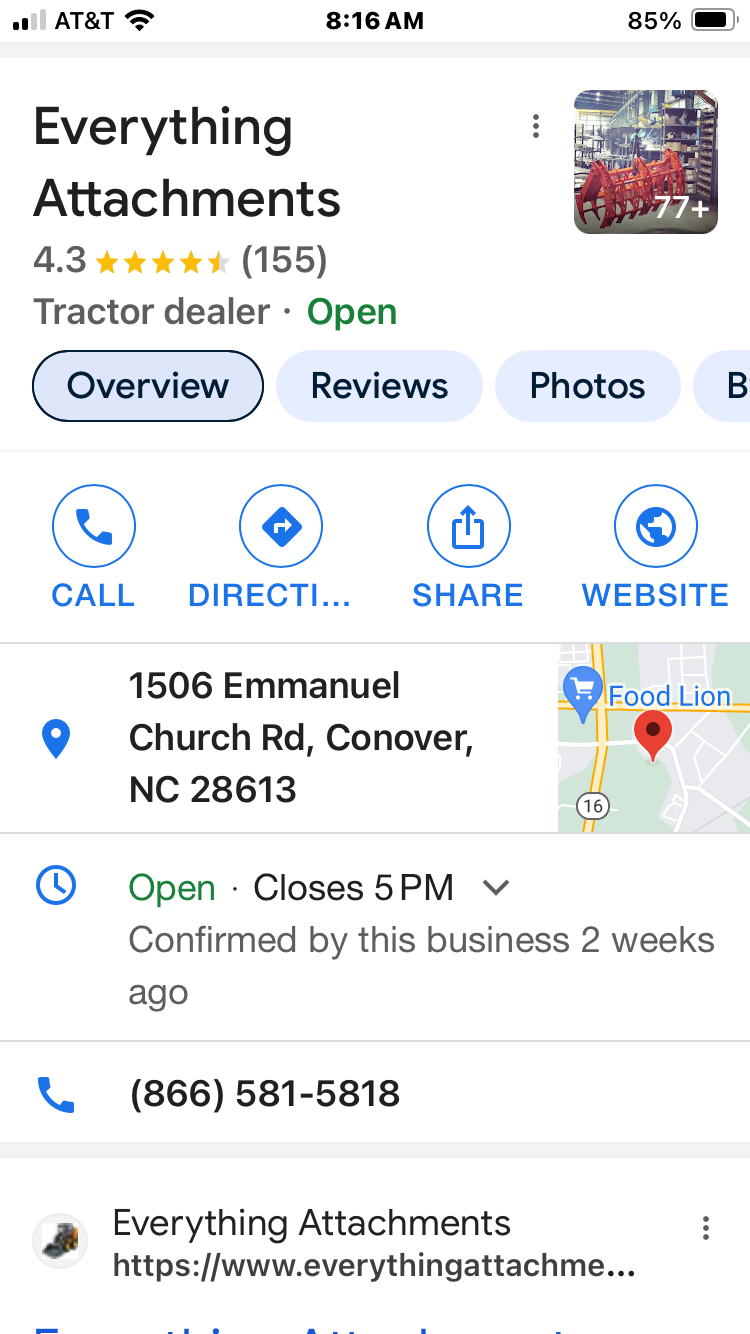Open address 1506 Emmanuel Church Rd row
Viewport: 750px width, 1334px height.
click(x=300, y=738)
